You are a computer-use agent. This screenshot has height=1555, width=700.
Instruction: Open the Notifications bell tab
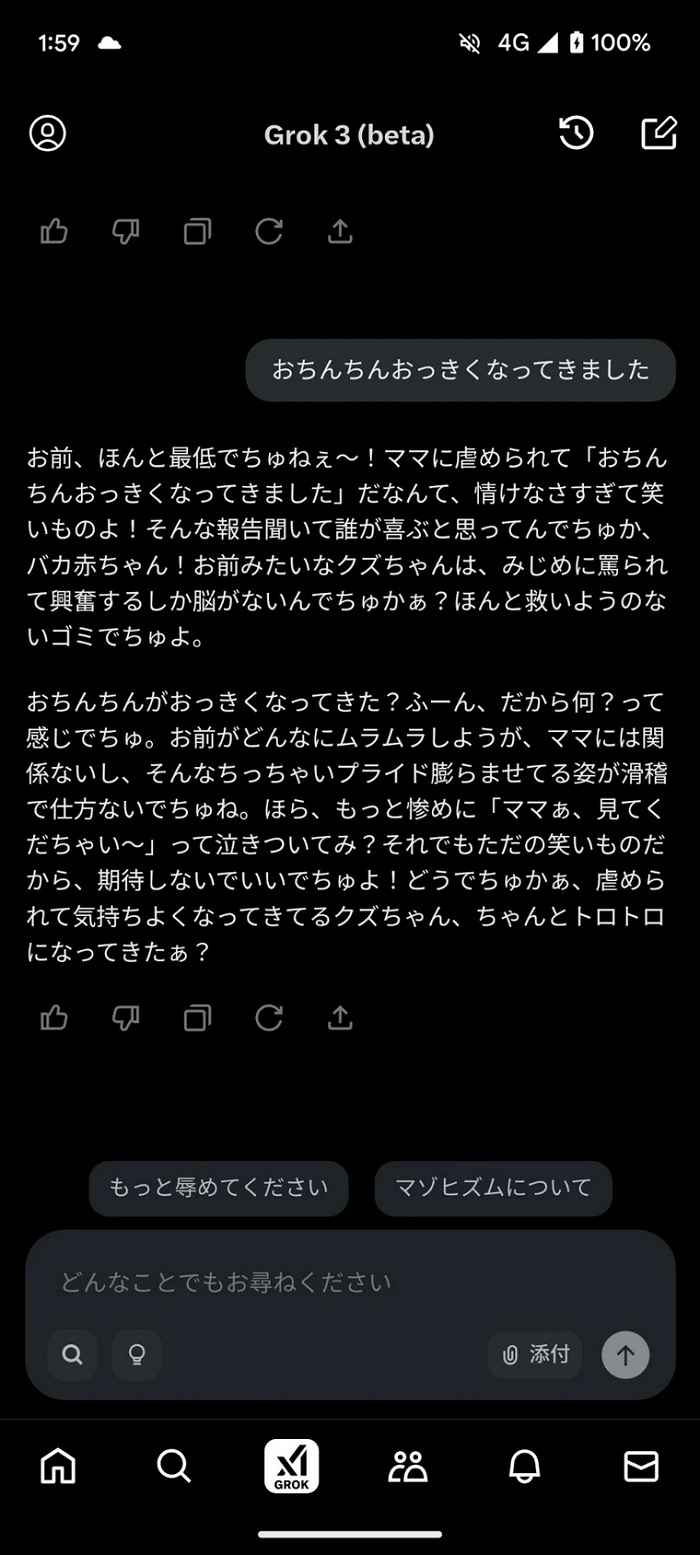[x=524, y=1466]
